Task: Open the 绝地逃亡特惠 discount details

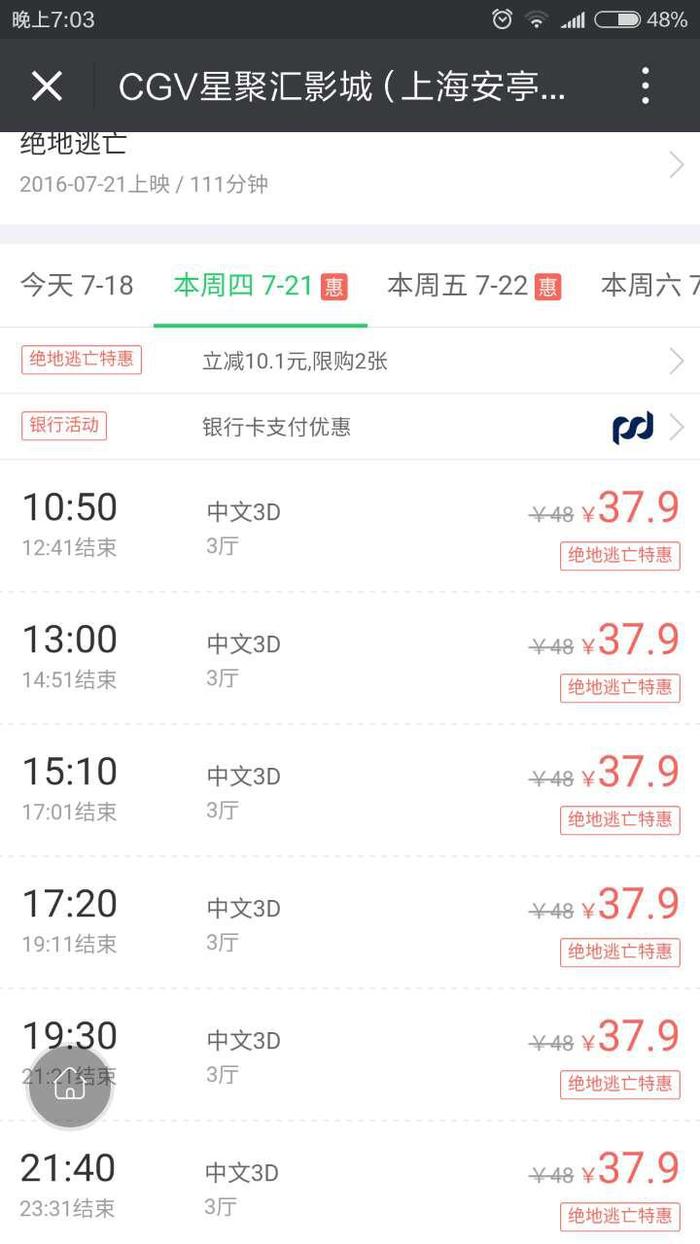Action: 350,361
